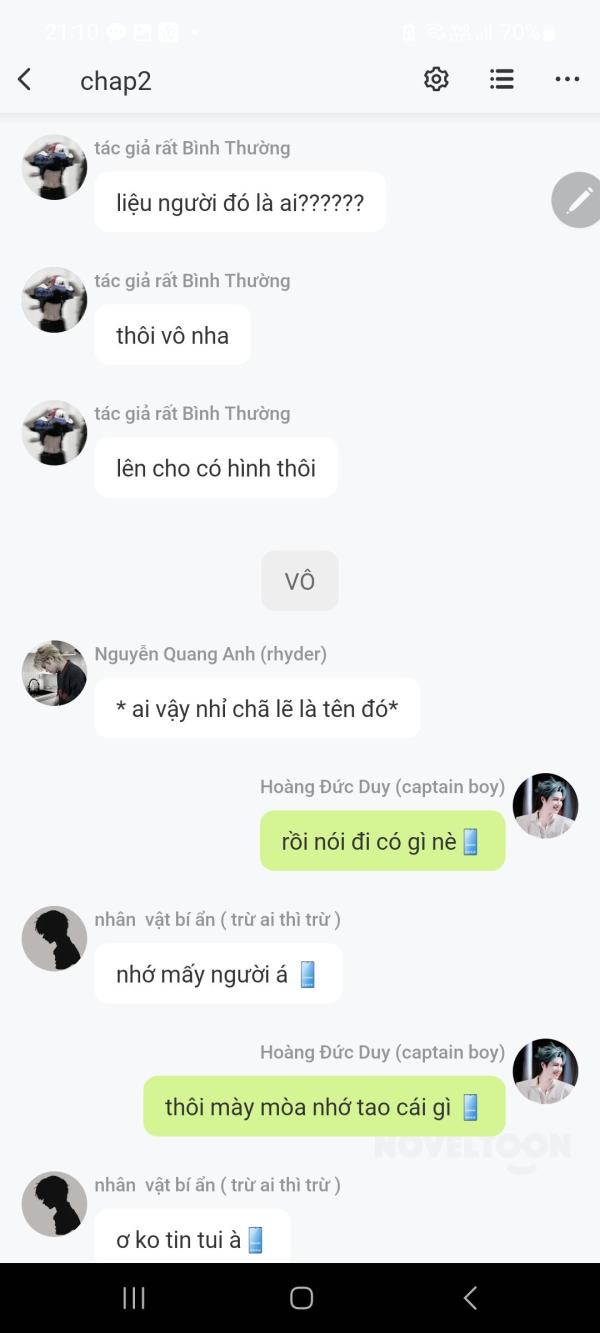Go back from the chap2 screen
This screenshot has height=1333, width=600.
[25, 80]
